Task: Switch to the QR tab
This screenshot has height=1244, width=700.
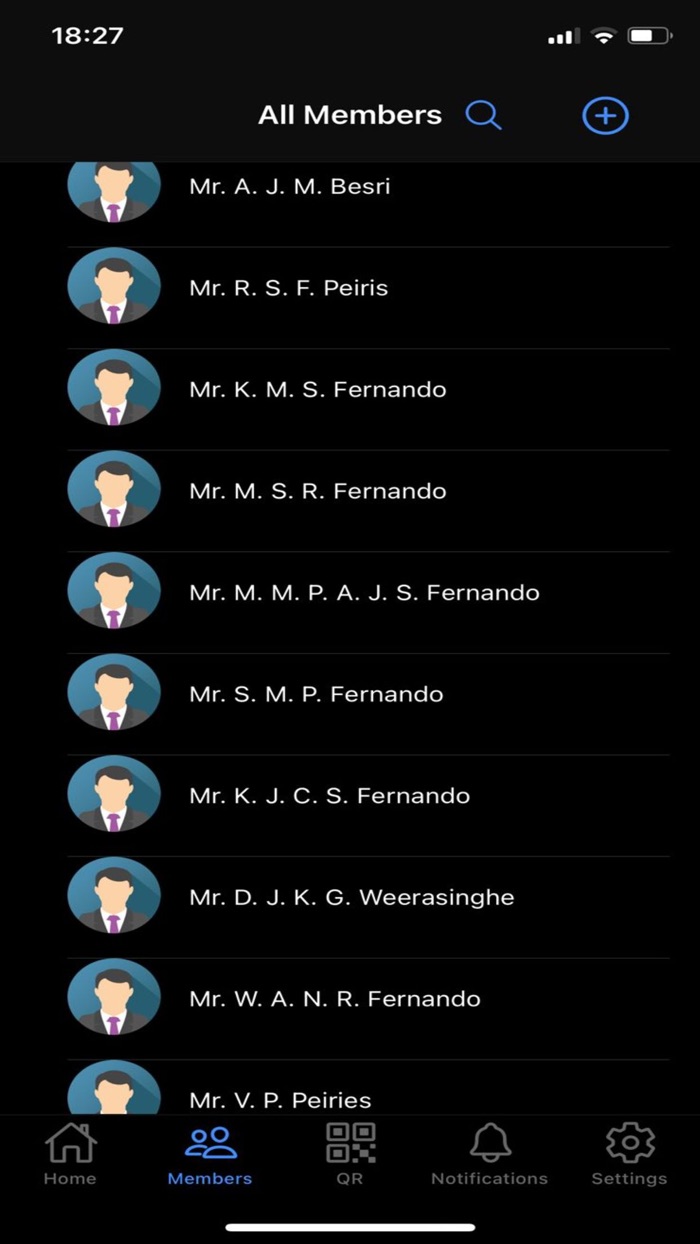Action: click(x=350, y=1155)
